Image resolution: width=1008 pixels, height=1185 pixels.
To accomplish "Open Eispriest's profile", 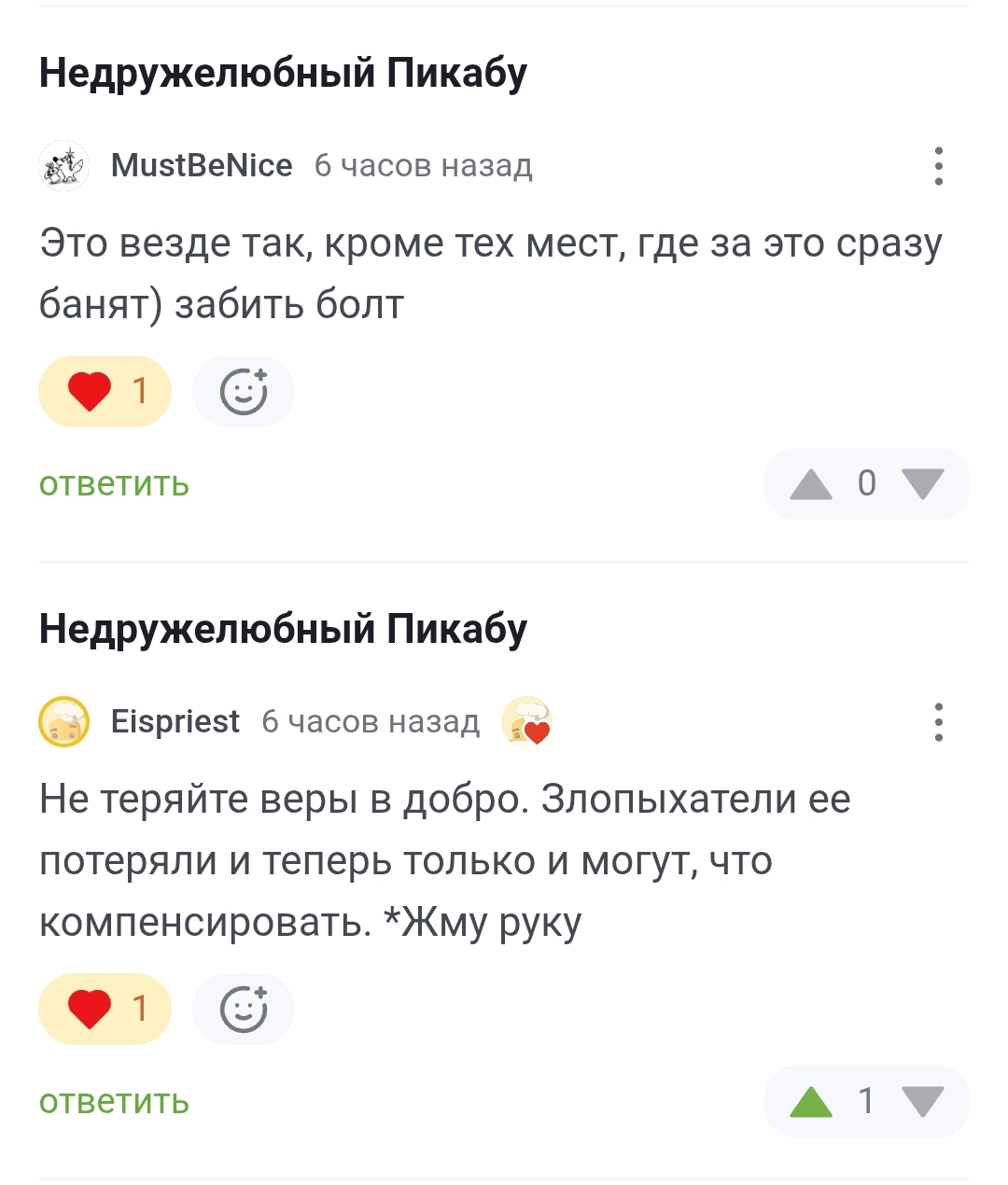I will (x=175, y=721).
